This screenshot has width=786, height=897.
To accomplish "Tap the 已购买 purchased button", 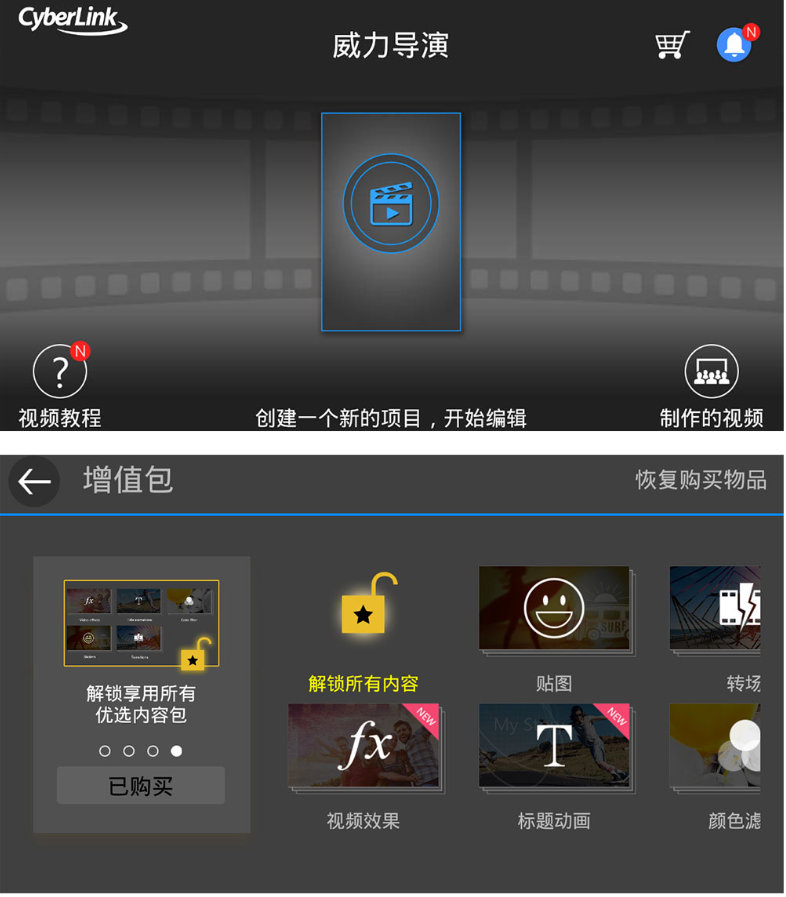I will click(140, 785).
